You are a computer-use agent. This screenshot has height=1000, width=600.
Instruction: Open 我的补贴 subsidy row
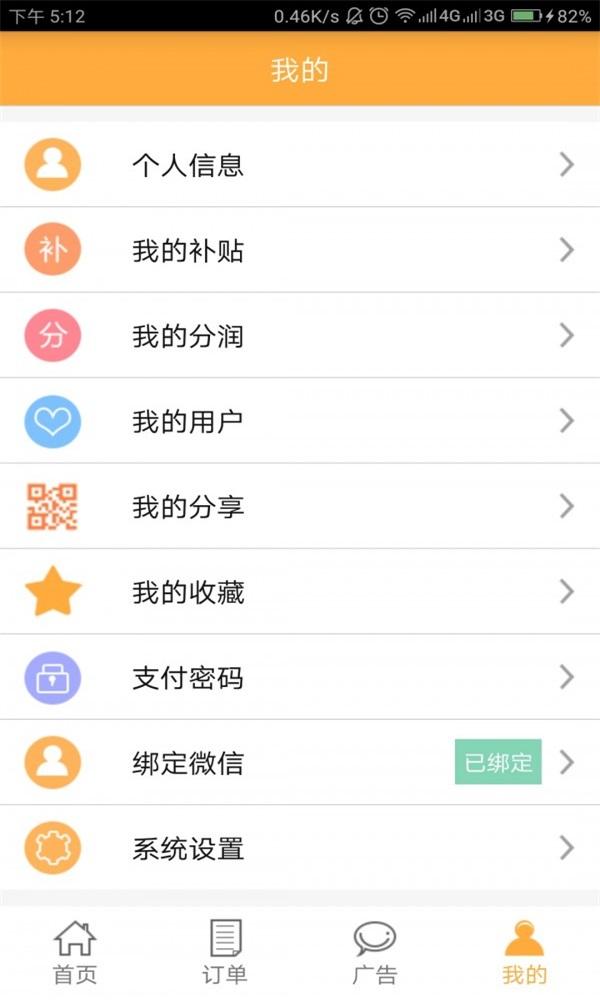[300, 250]
